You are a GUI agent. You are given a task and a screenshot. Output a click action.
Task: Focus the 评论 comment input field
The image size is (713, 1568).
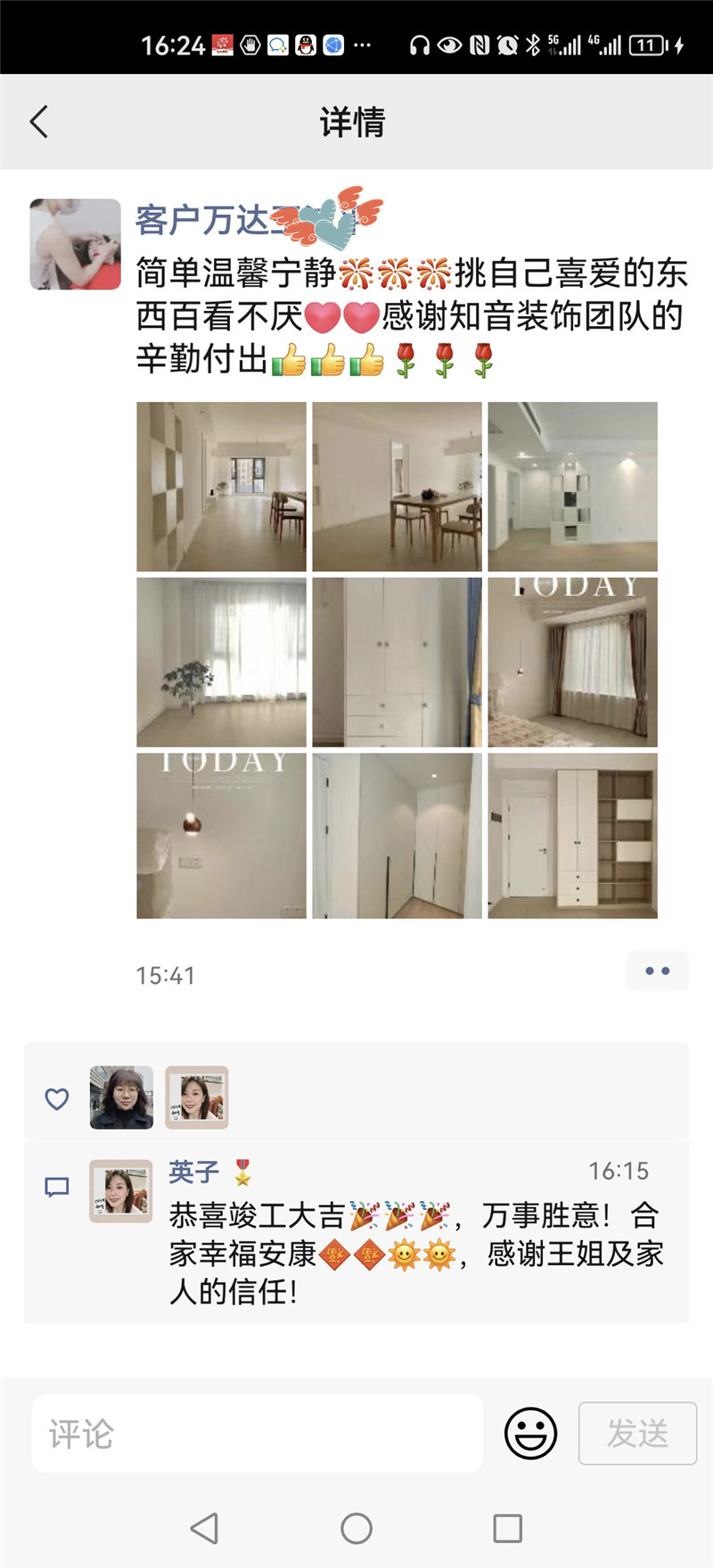(x=257, y=1433)
